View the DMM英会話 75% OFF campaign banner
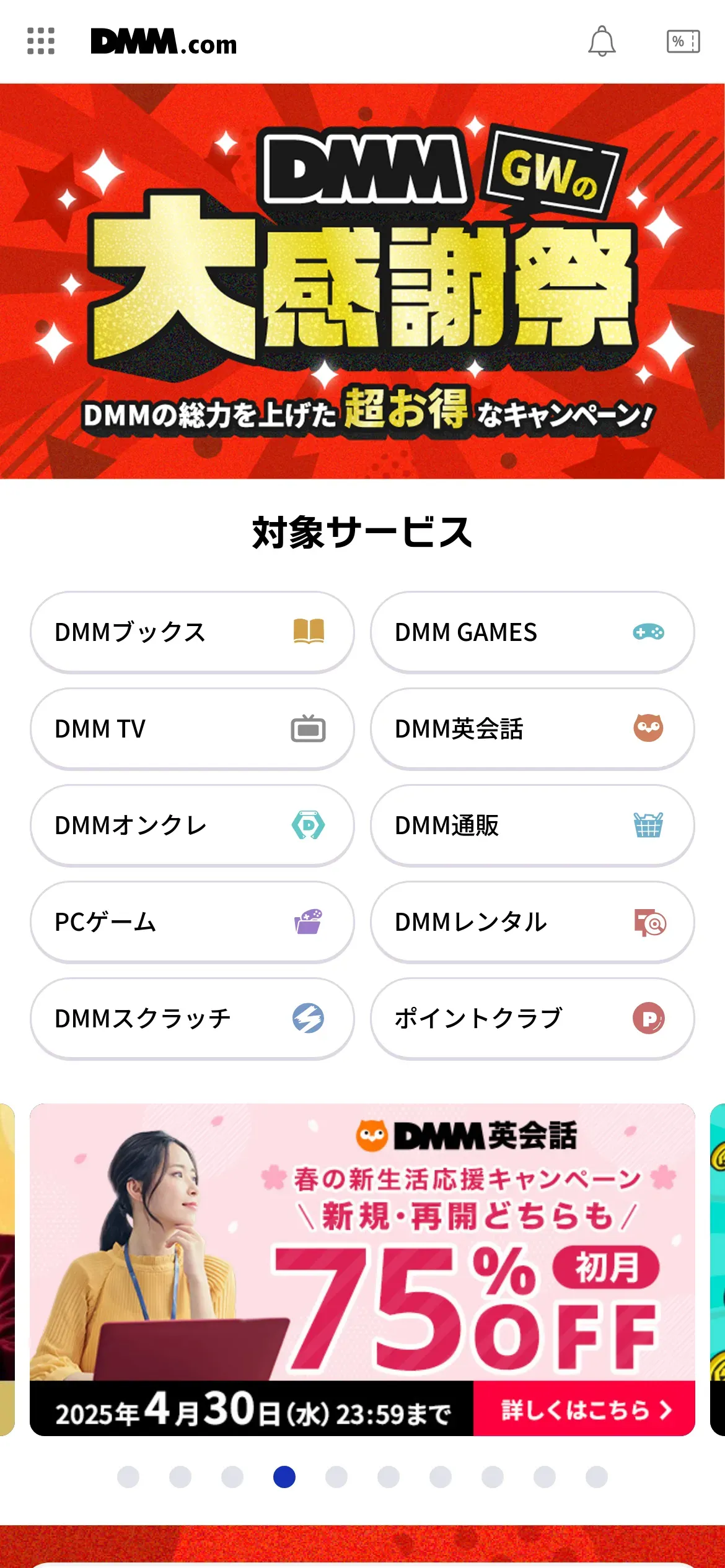Viewport: 725px width, 1568px height. [362, 1270]
